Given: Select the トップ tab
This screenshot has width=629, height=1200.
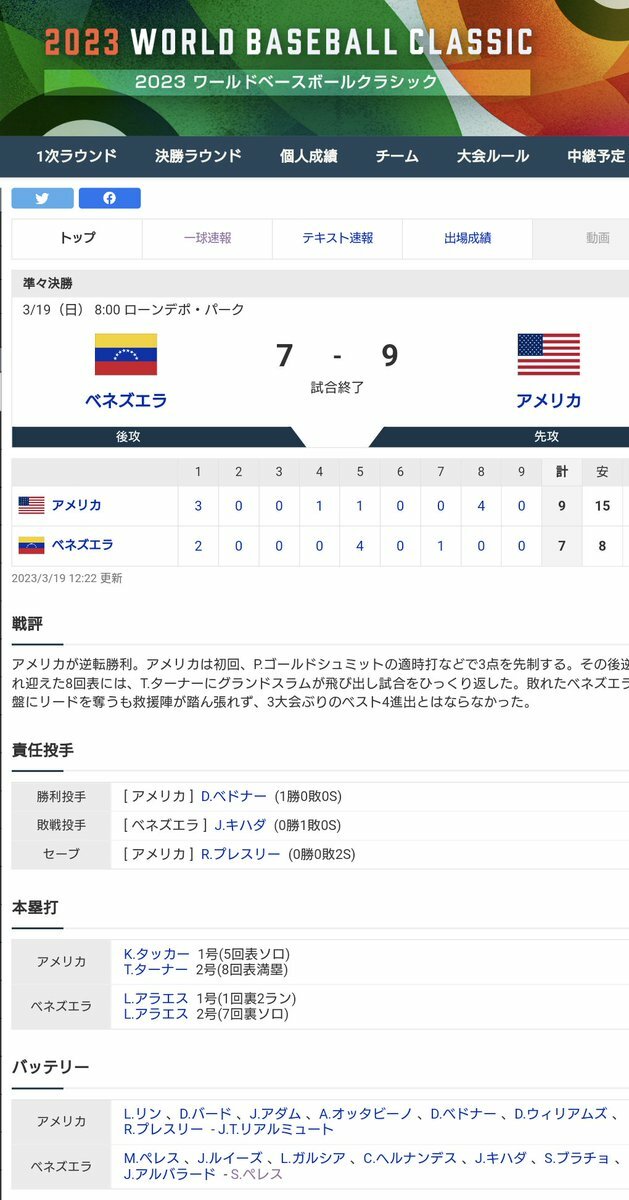Looking at the screenshot, I should point(77,238).
